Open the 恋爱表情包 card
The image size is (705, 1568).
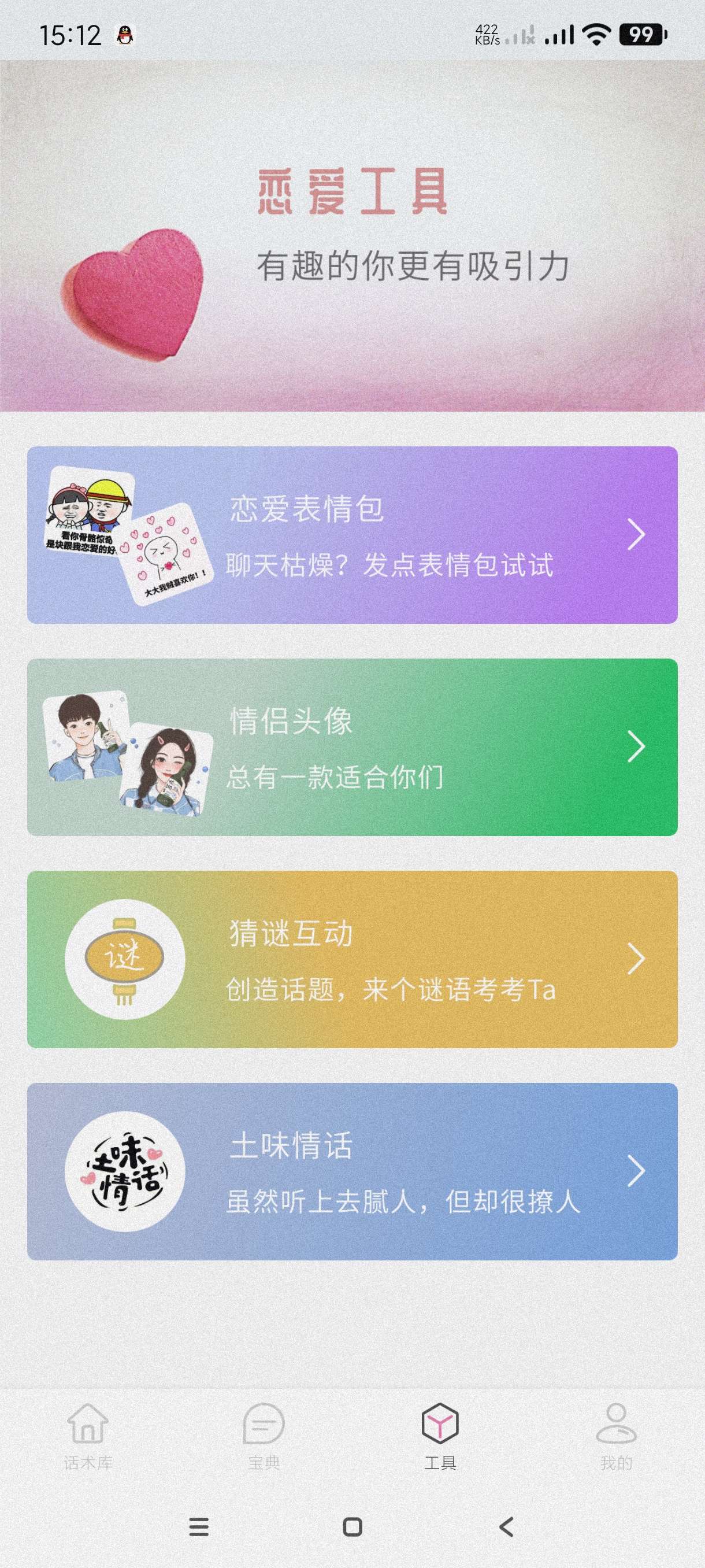tap(352, 534)
